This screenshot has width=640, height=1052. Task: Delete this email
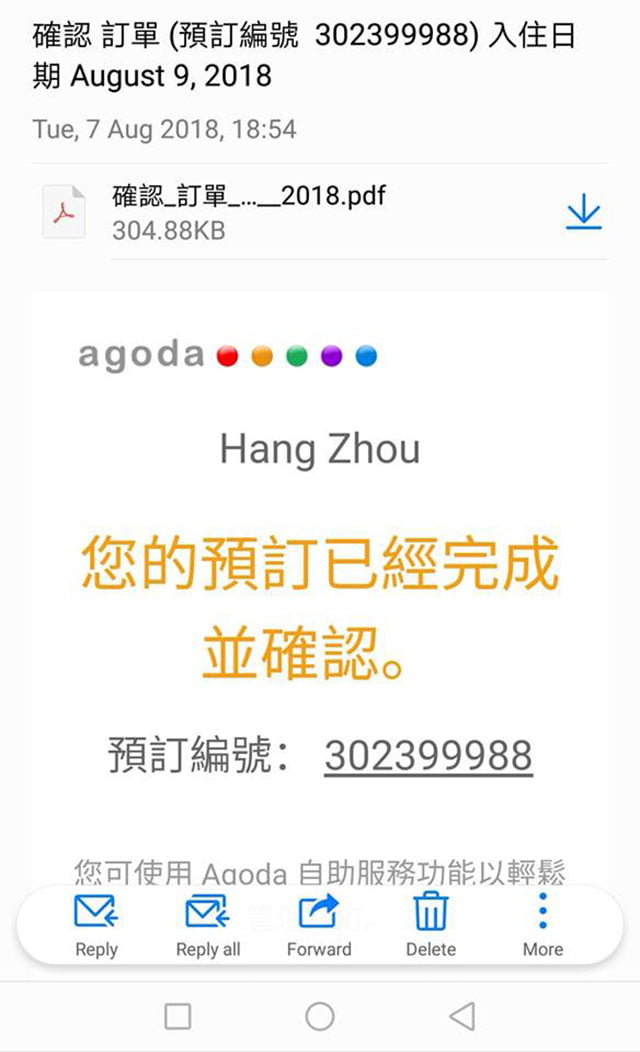(431, 925)
